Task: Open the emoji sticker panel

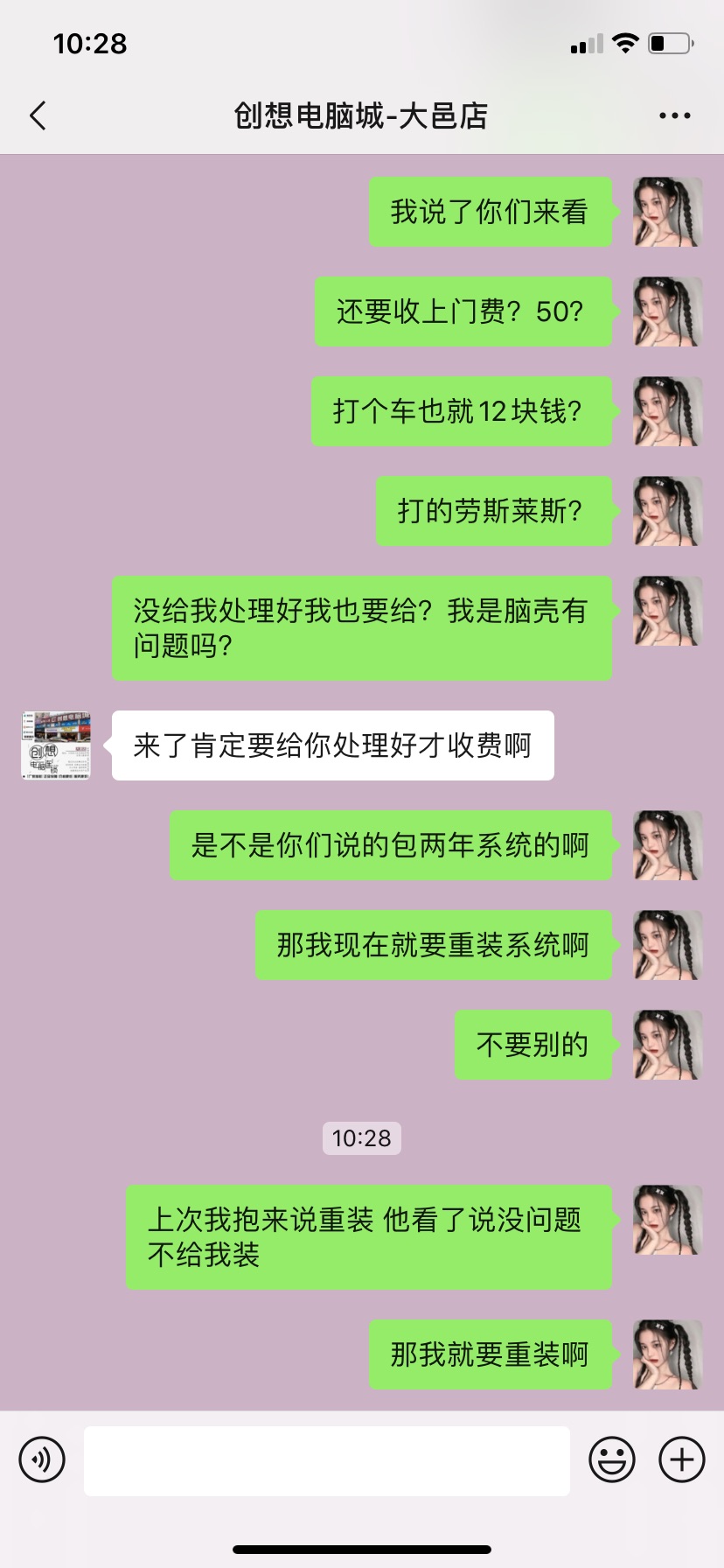Action: point(611,1459)
